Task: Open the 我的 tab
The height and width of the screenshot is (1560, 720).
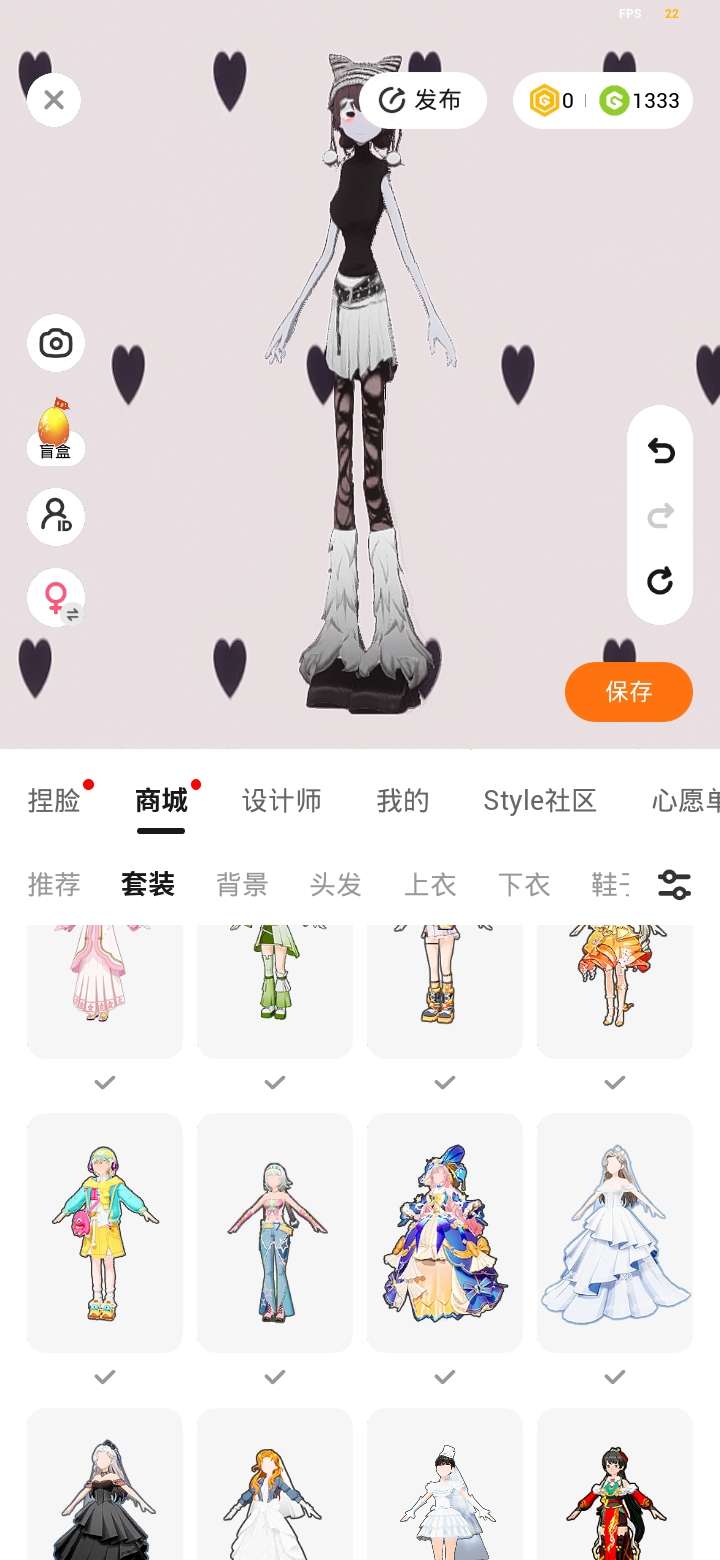Action: pos(403,801)
